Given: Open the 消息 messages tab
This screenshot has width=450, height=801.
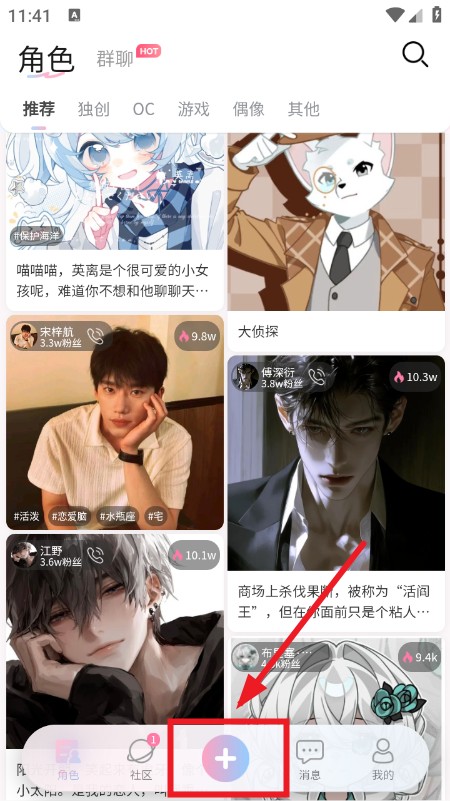Looking at the screenshot, I should pos(310,759).
